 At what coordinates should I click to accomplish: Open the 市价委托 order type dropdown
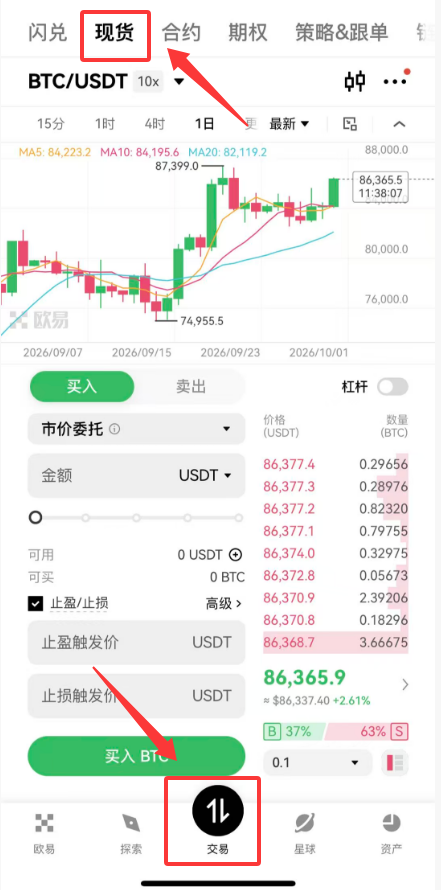point(136,429)
